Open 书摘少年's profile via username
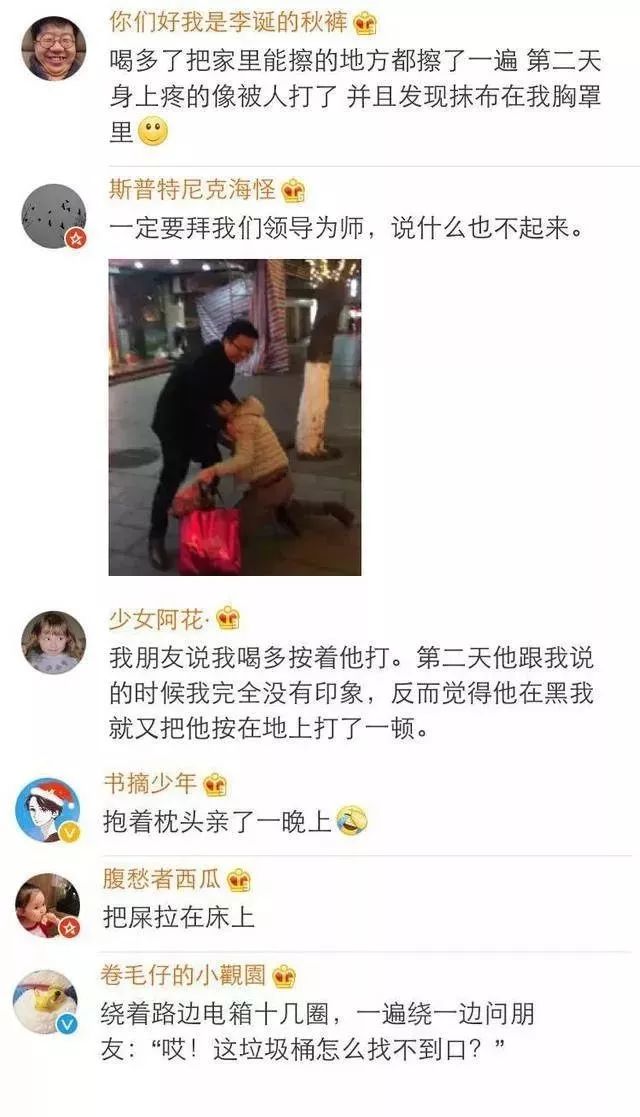The image size is (640, 1117). pyautogui.click(x=152, y=784)
